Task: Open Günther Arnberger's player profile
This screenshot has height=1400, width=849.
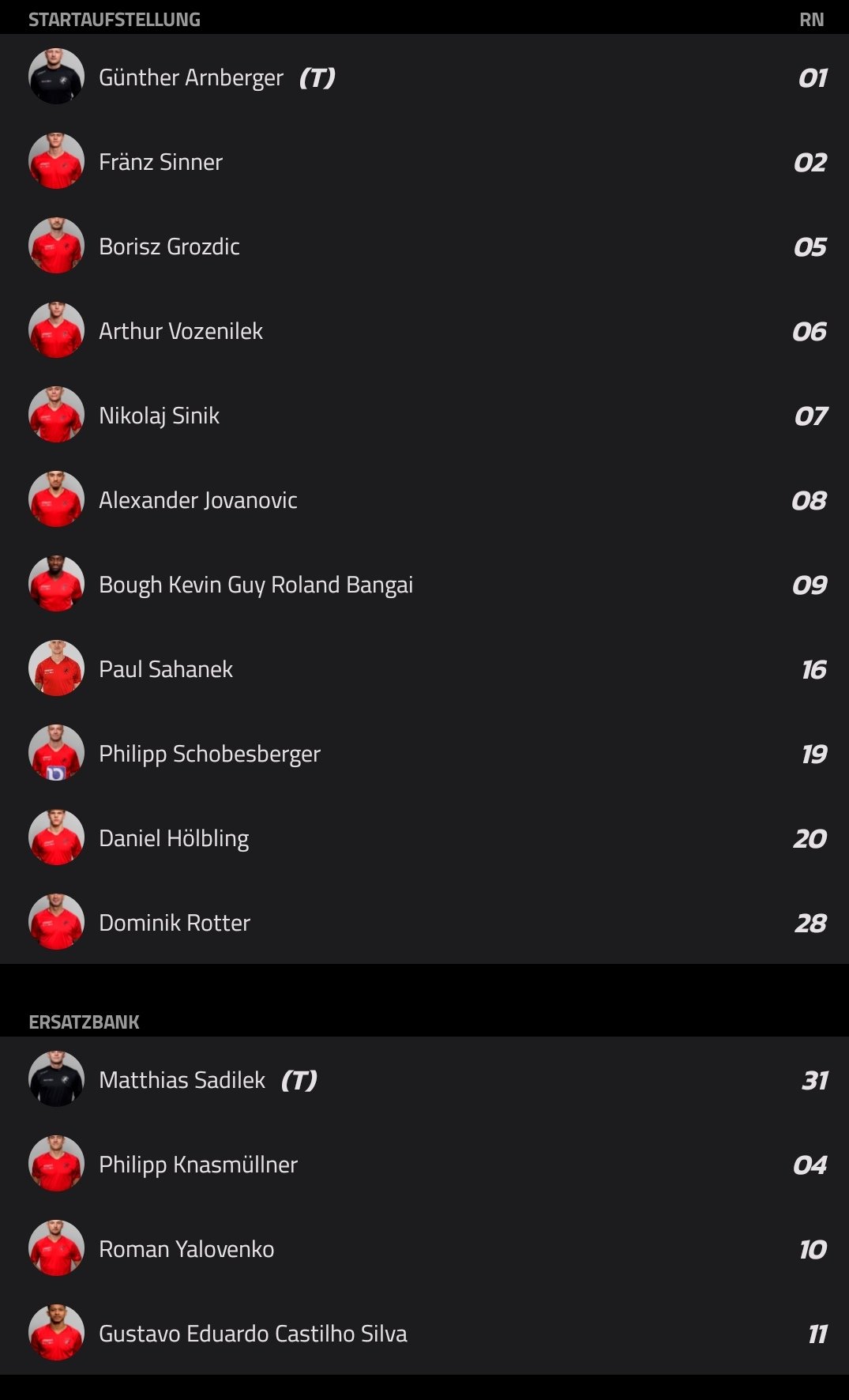Action: [424, 77]
